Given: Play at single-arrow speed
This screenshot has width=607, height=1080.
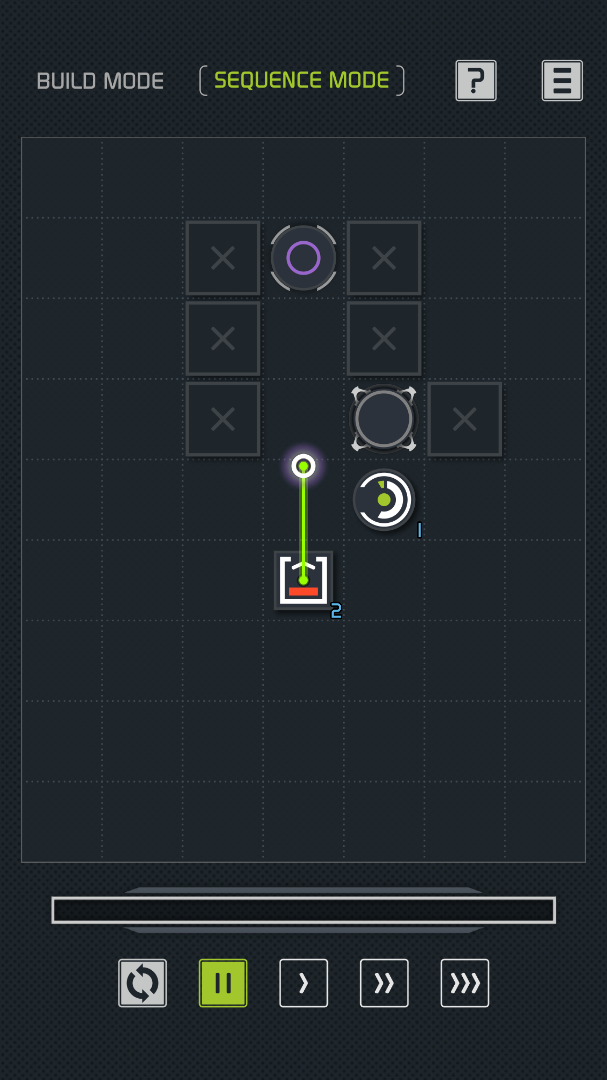Looking at the screenshot, I should pos(303,983).
